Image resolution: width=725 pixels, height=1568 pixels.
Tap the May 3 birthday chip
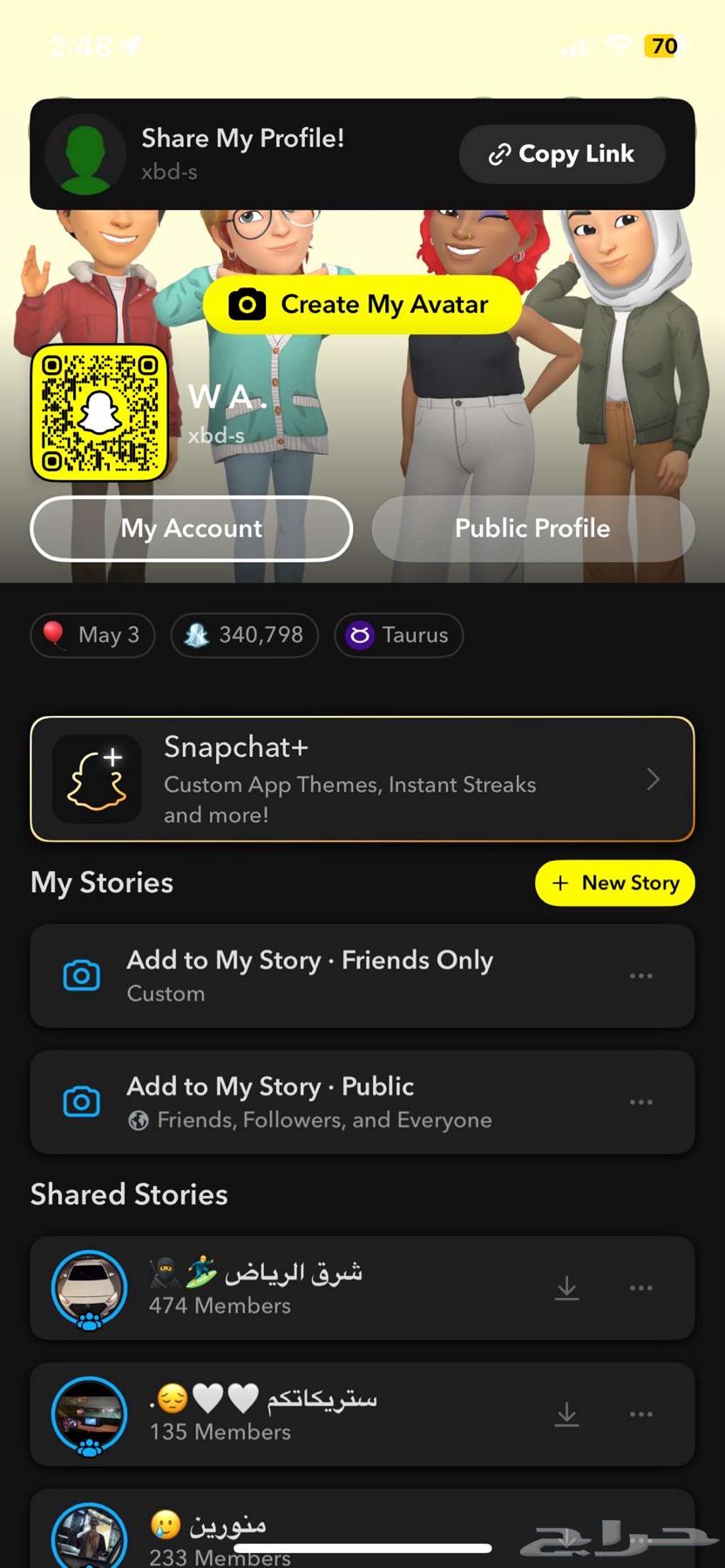[93, 635]
